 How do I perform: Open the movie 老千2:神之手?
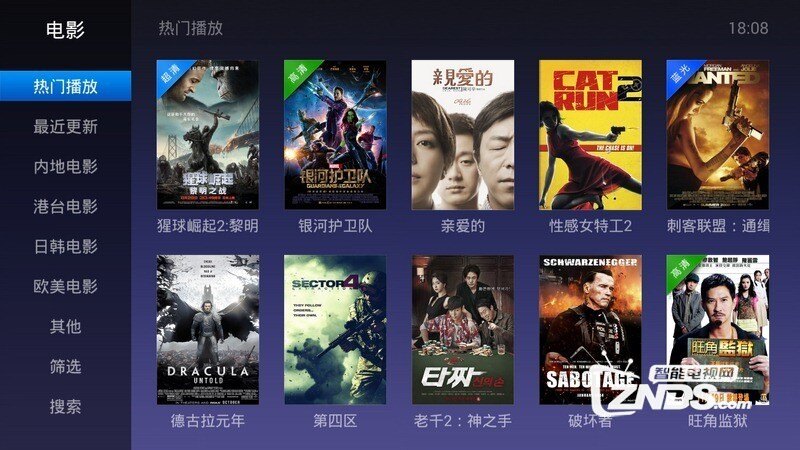[463, 330]
